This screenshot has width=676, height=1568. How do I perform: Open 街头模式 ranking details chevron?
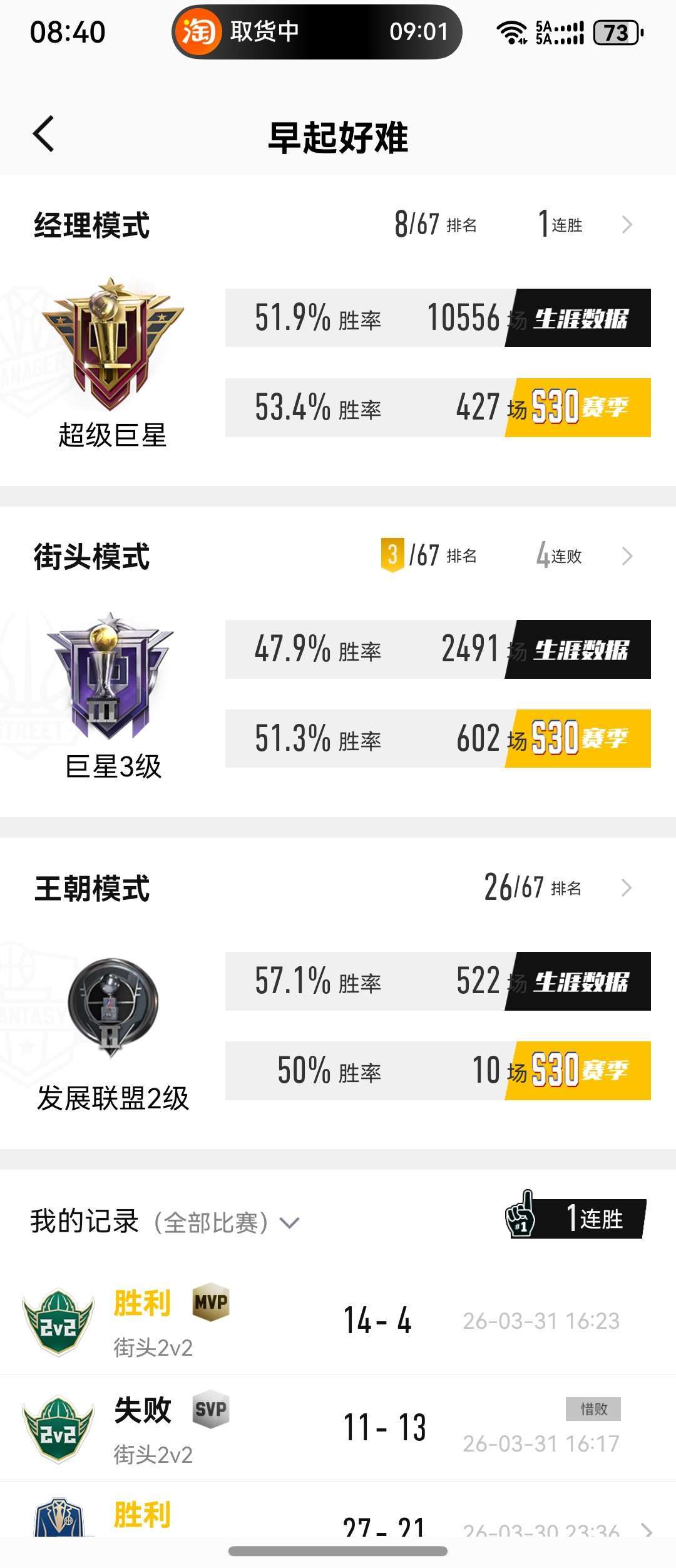(x=627, y=556)
